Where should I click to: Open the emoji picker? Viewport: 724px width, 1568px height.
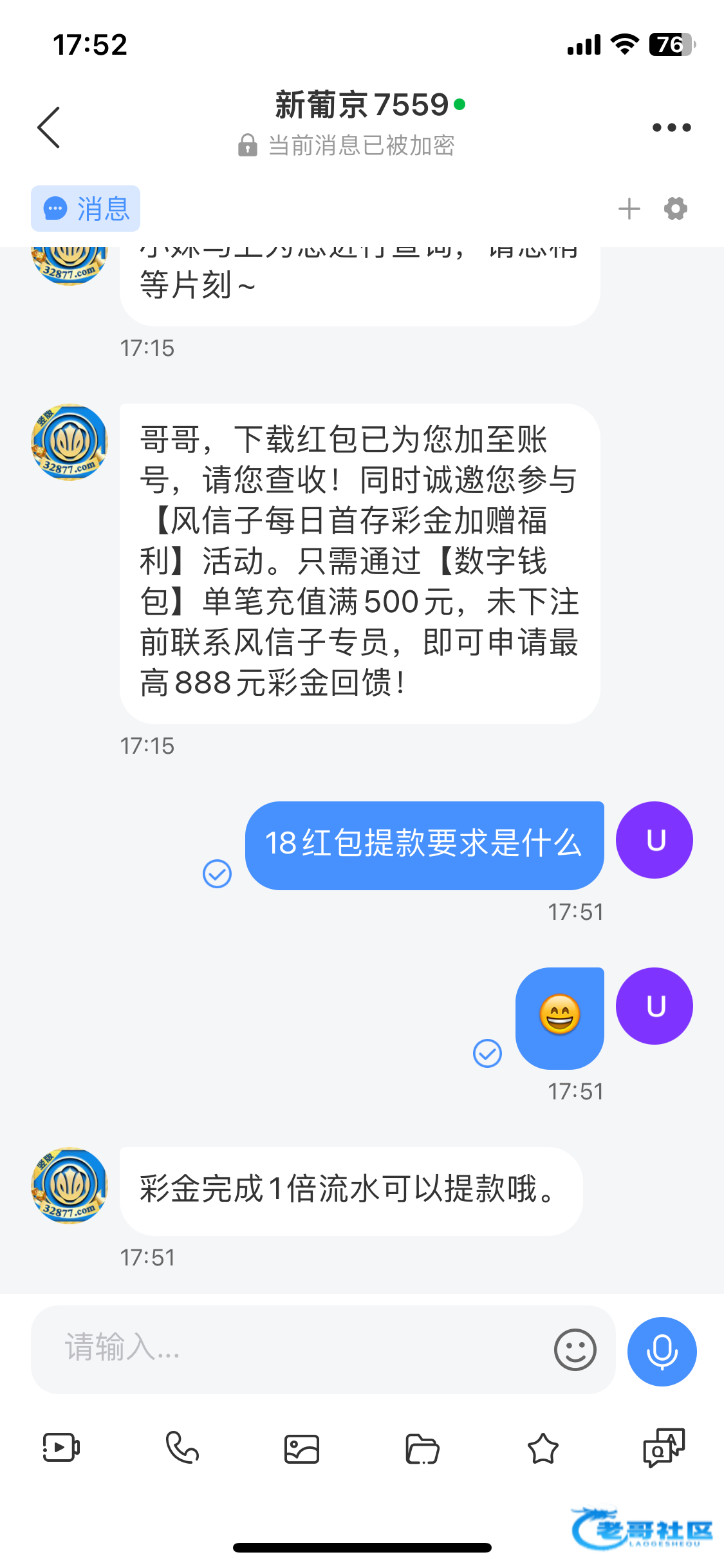pyautogui.click(x=575, y=1349)
